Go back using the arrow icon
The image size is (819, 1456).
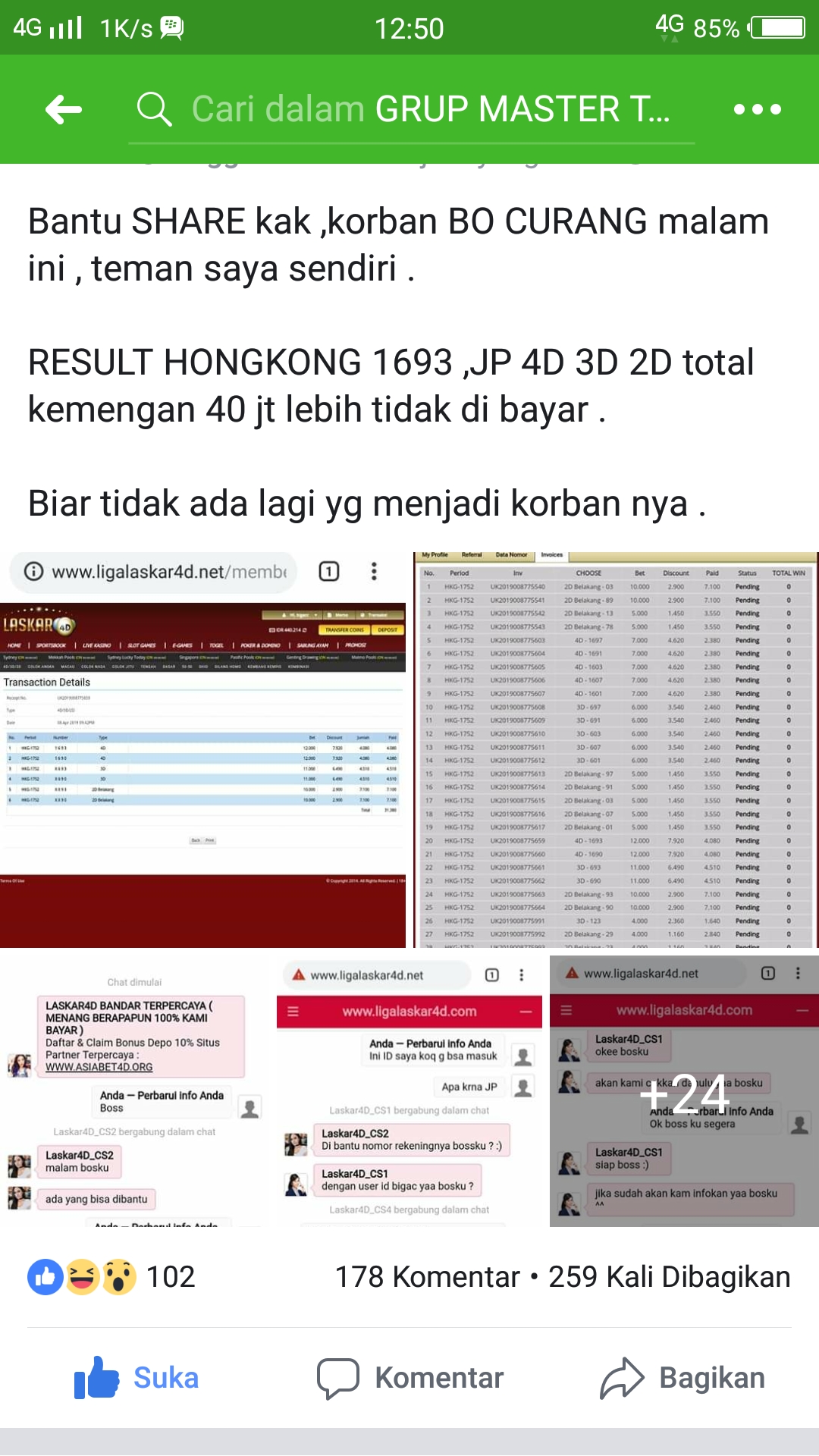pos(64,110)
